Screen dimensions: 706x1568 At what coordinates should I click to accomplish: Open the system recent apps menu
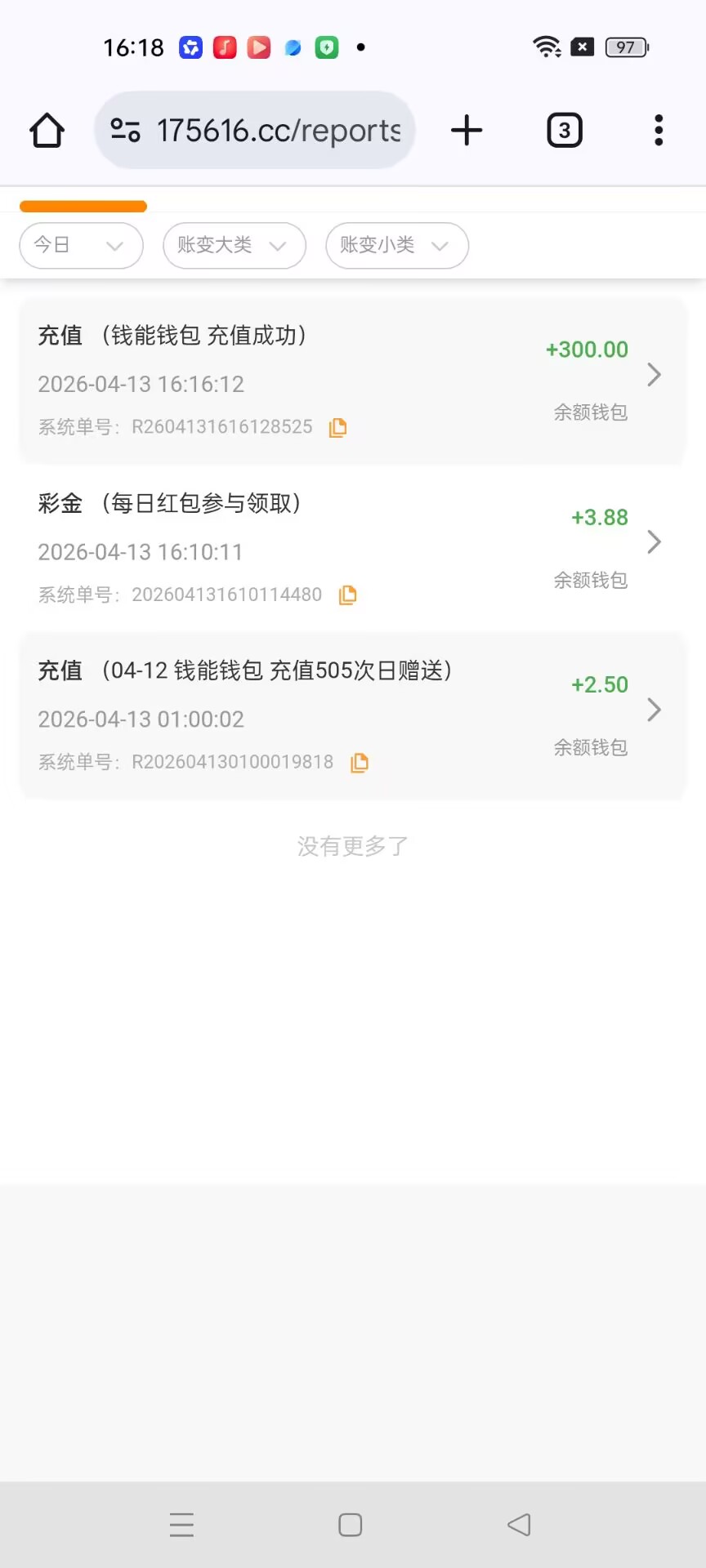[181, 1525]
